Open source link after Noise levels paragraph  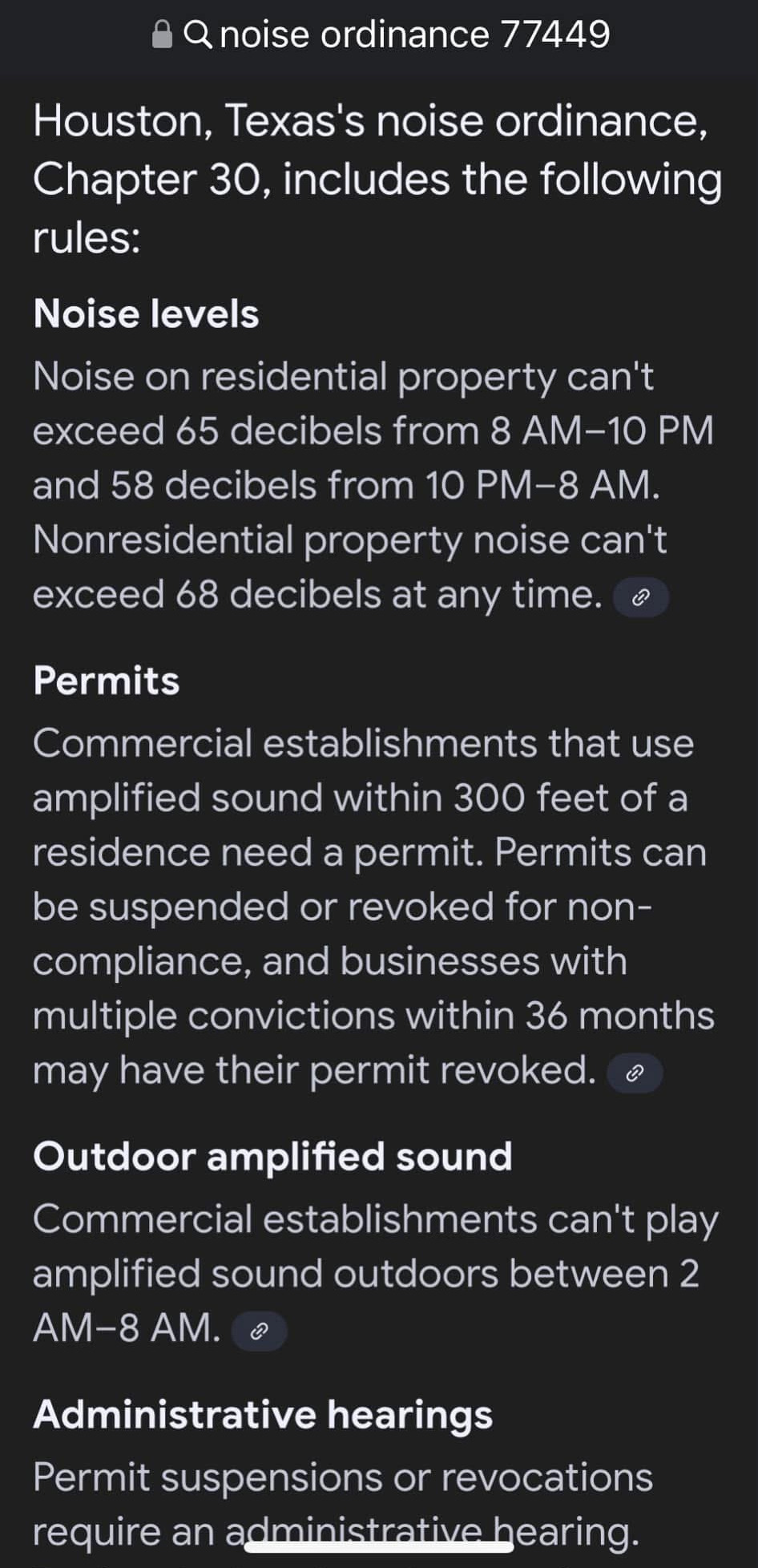pos(640,597)
